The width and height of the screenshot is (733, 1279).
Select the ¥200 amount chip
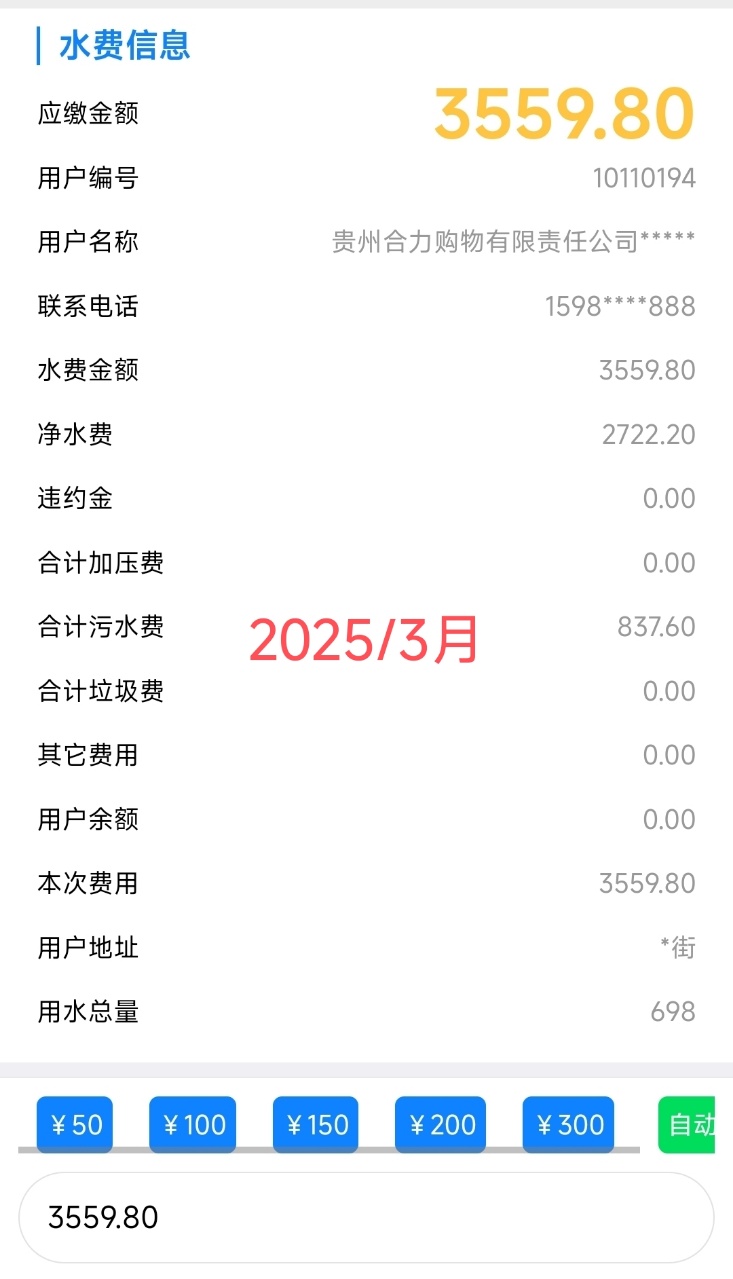[440, 1125]
